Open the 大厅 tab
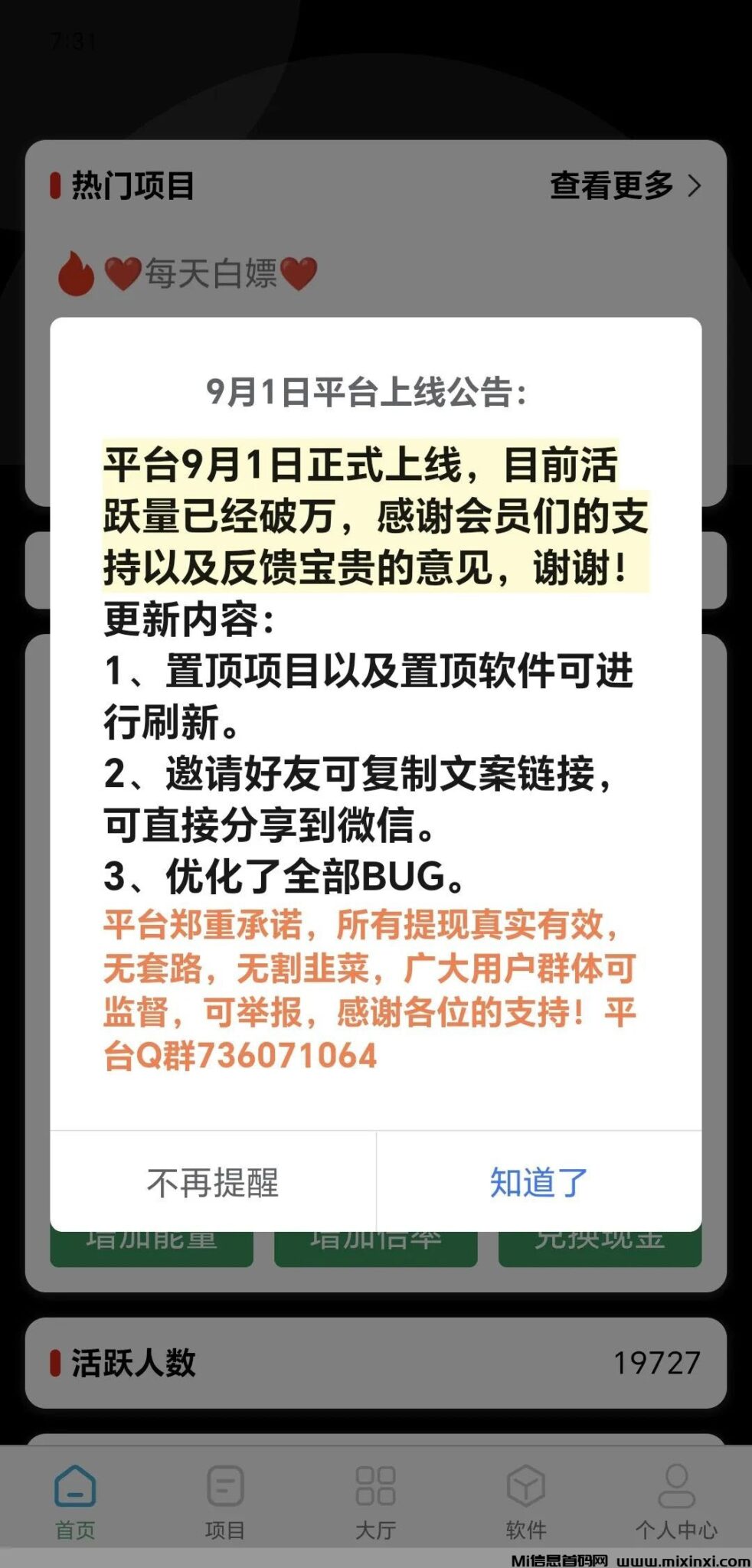 [x=375, y=1501]
